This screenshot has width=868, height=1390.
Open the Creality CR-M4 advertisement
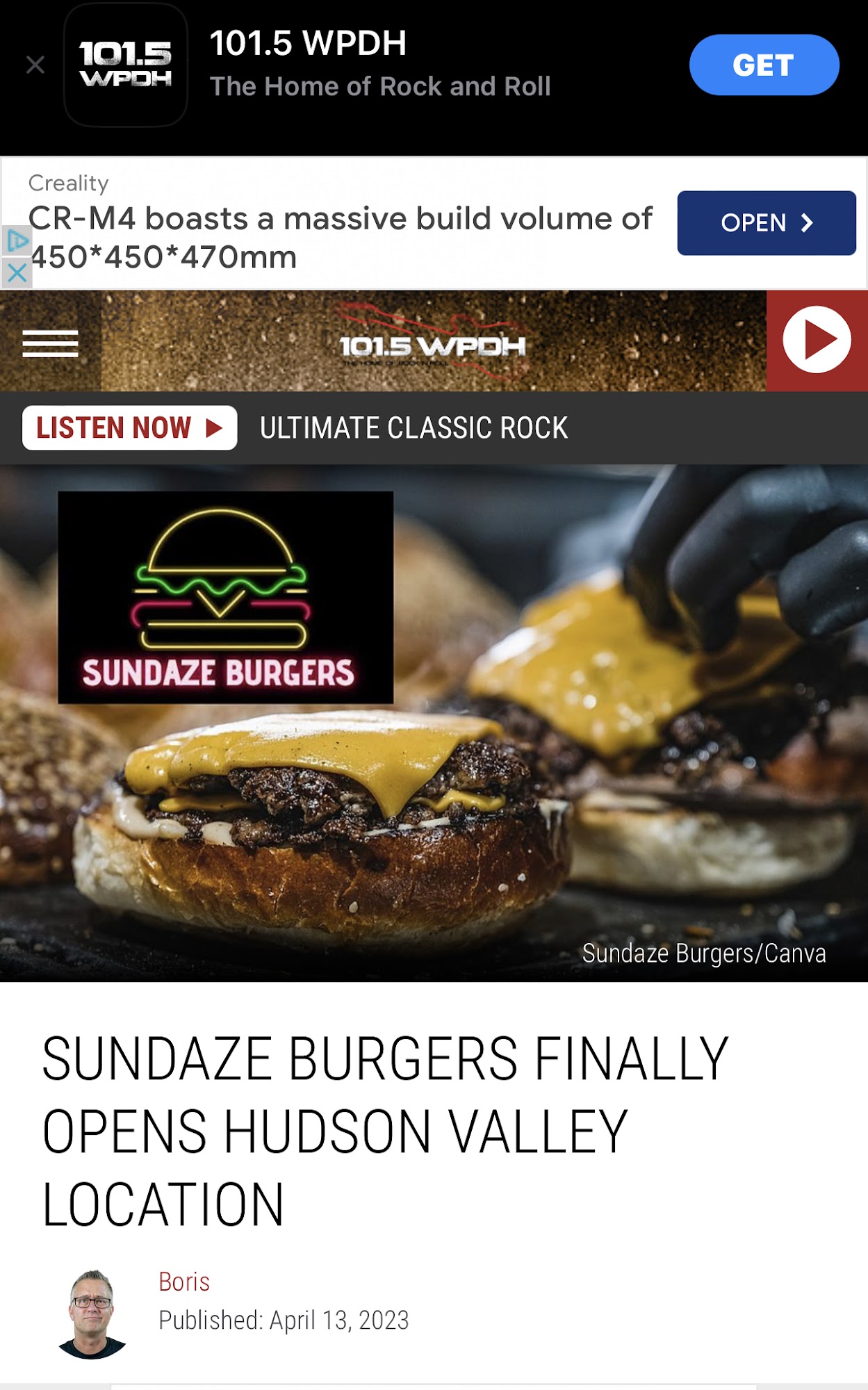tap(766, 223)
